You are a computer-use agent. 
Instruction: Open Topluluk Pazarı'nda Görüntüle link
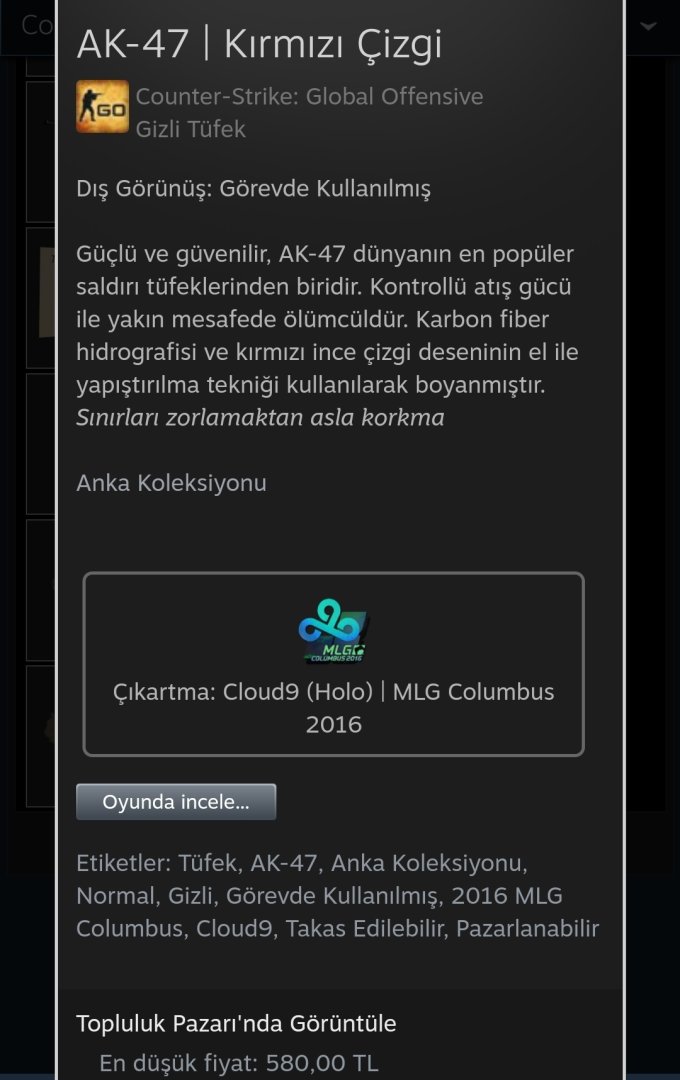click(236, 1023)
